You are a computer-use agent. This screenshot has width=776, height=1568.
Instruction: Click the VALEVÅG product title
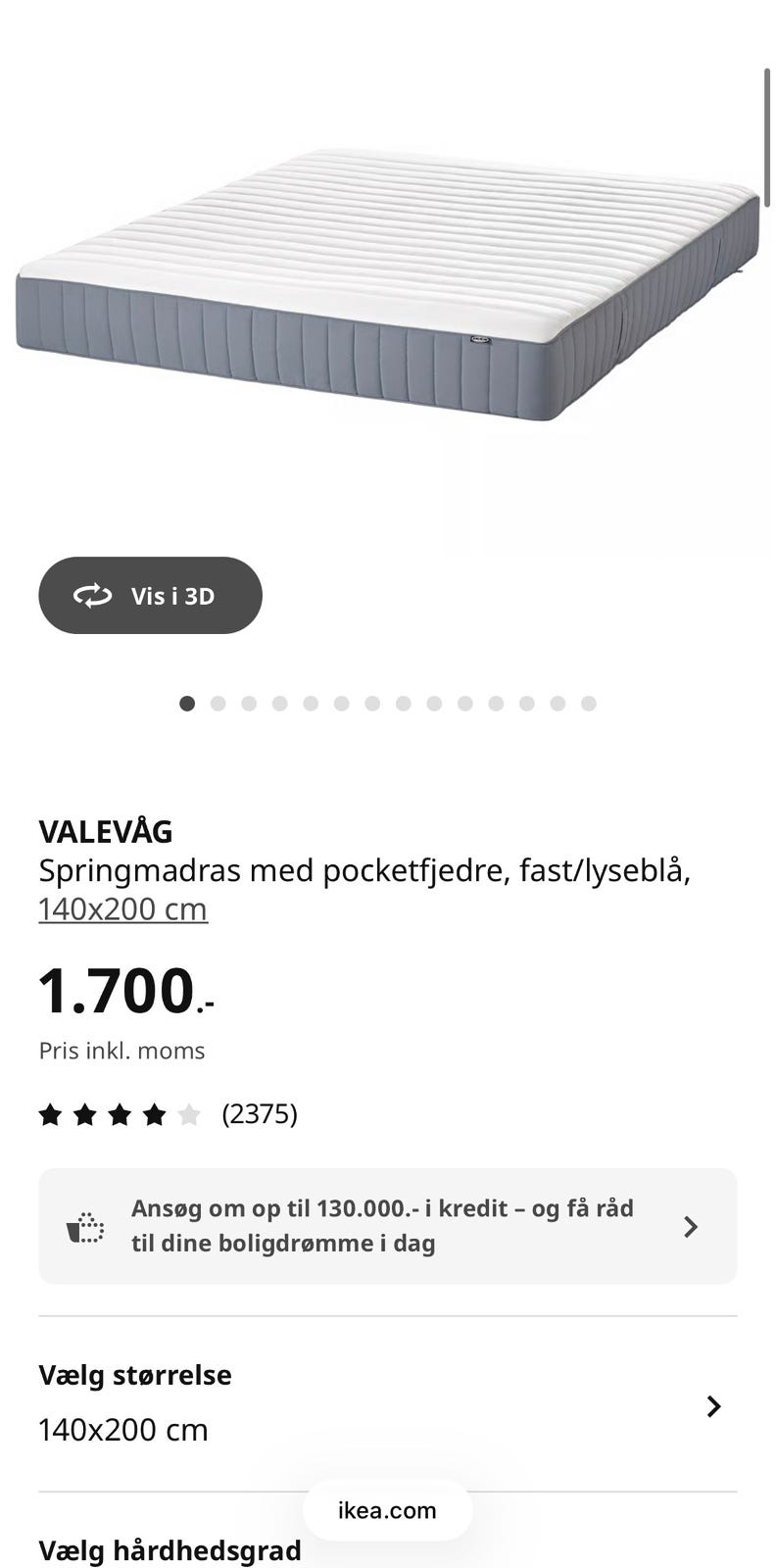tap(105, 832)
